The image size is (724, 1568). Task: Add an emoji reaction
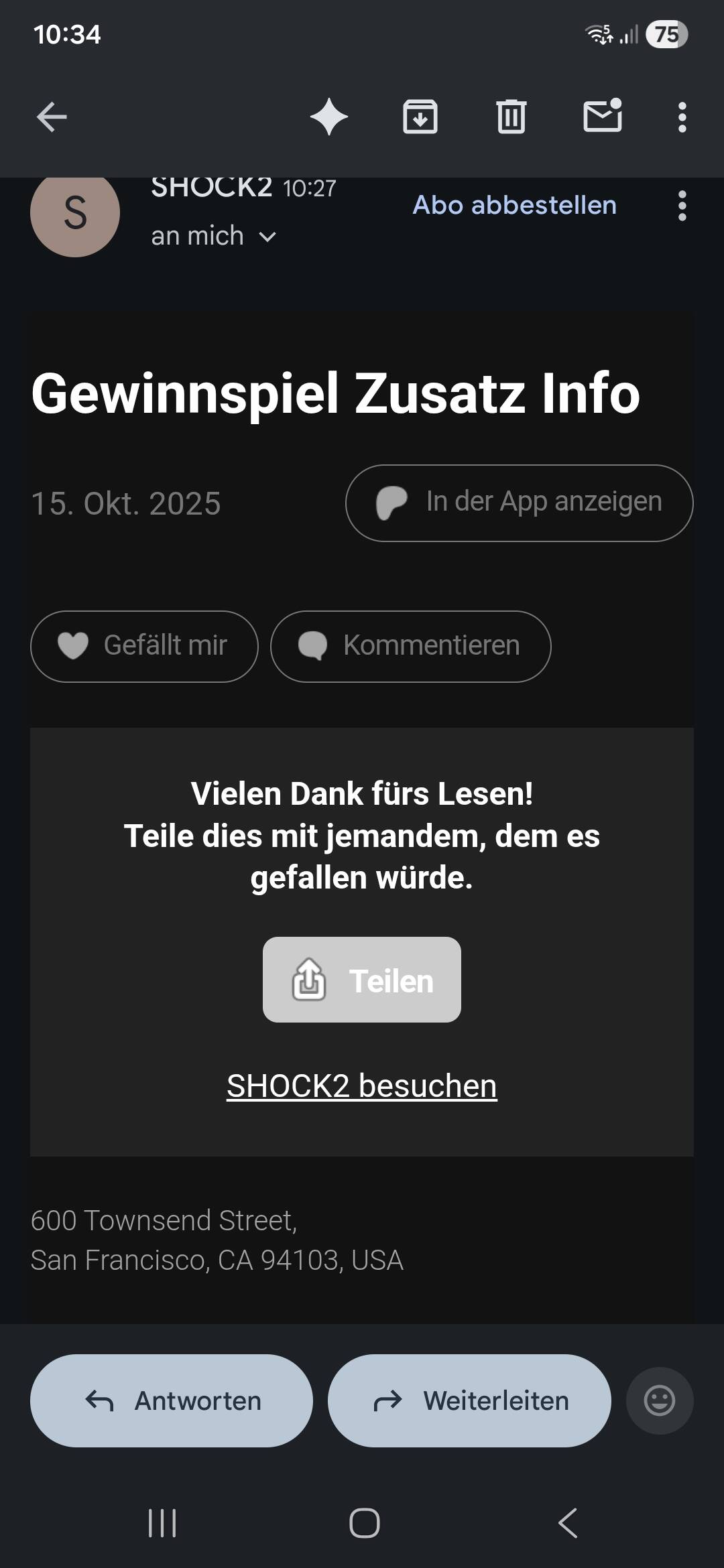659,1400
